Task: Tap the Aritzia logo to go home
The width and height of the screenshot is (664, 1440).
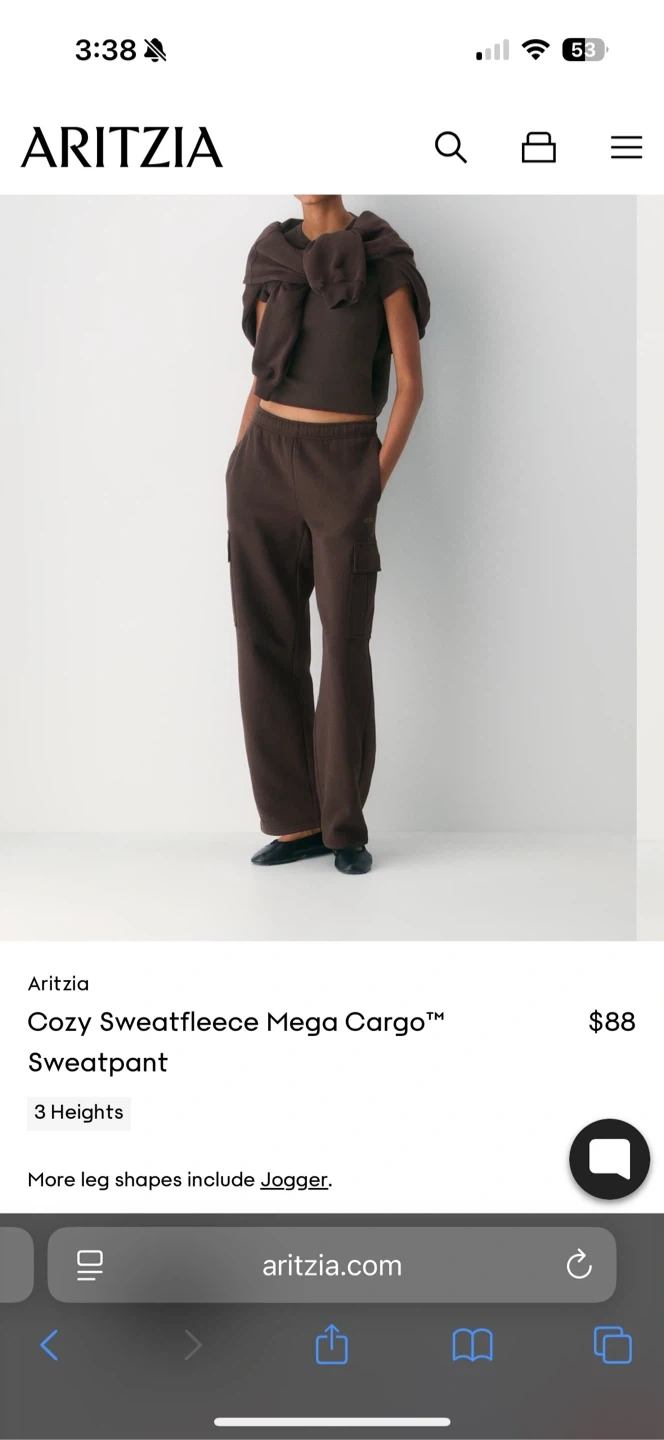Action: [x=122, y=147]
